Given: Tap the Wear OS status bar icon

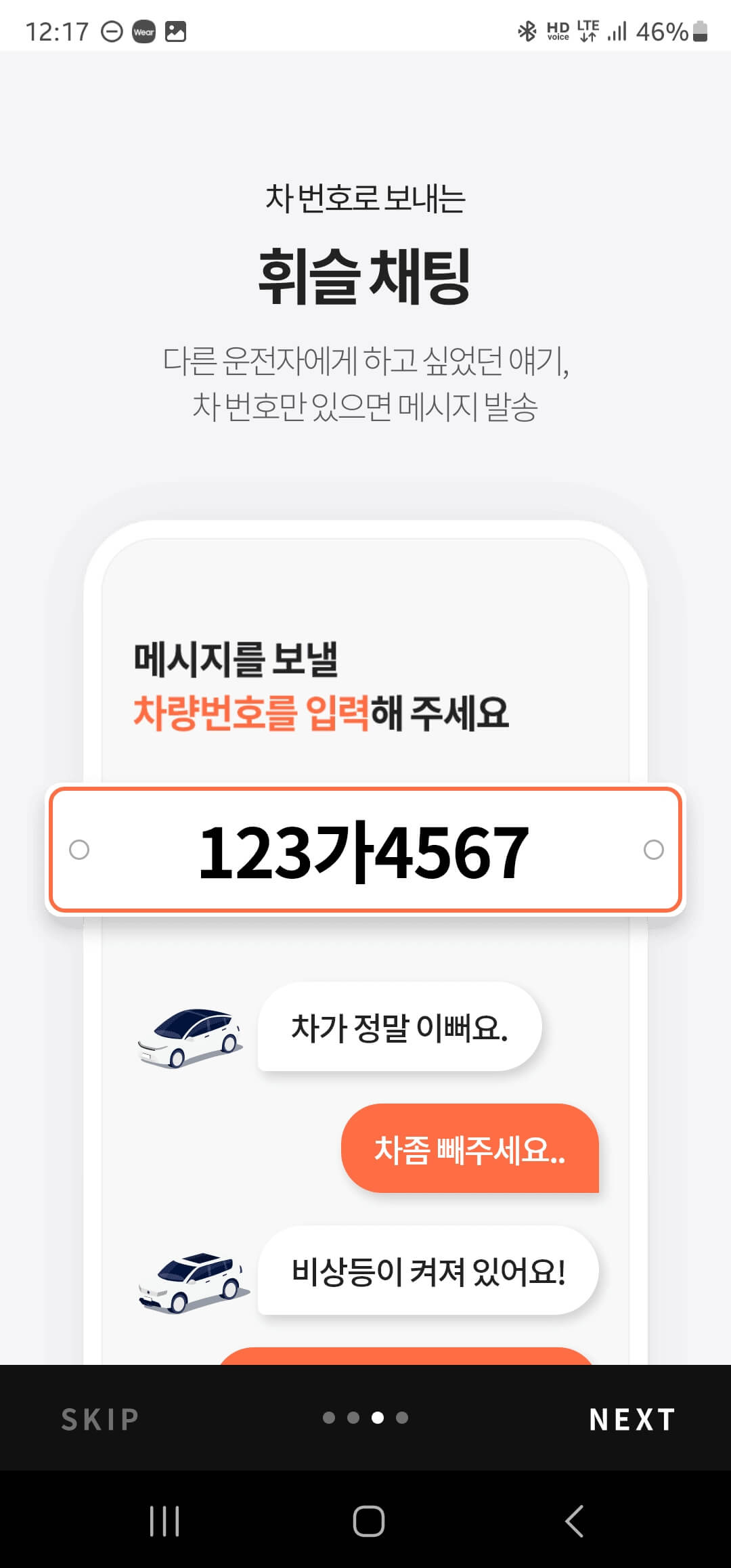Looking at the screenshot, I should coord(144,30).
